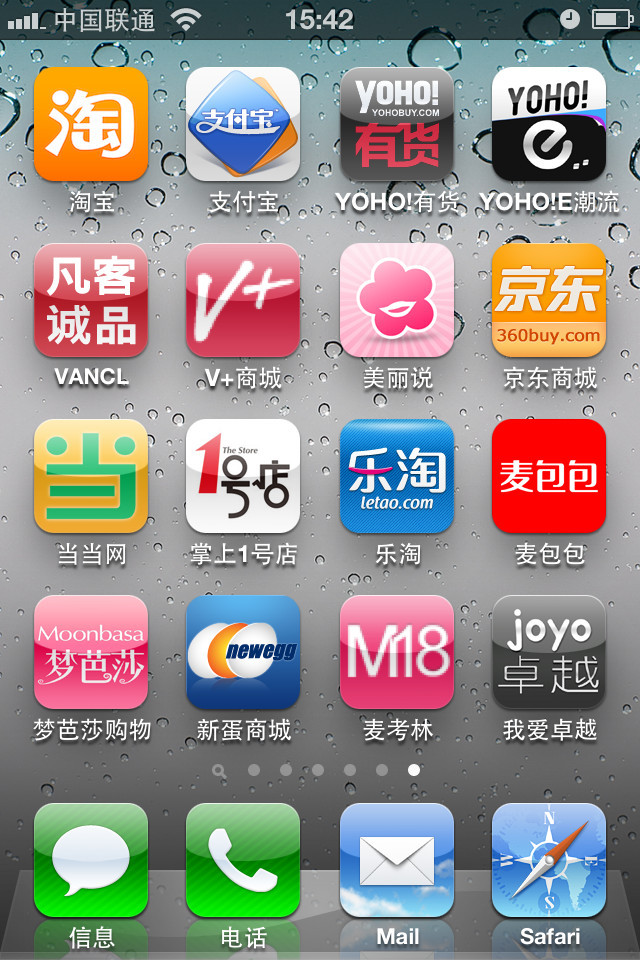Launch 我爱卓越 app
Image resolution: width=640 pixels, height=960 pixels.
549,652
